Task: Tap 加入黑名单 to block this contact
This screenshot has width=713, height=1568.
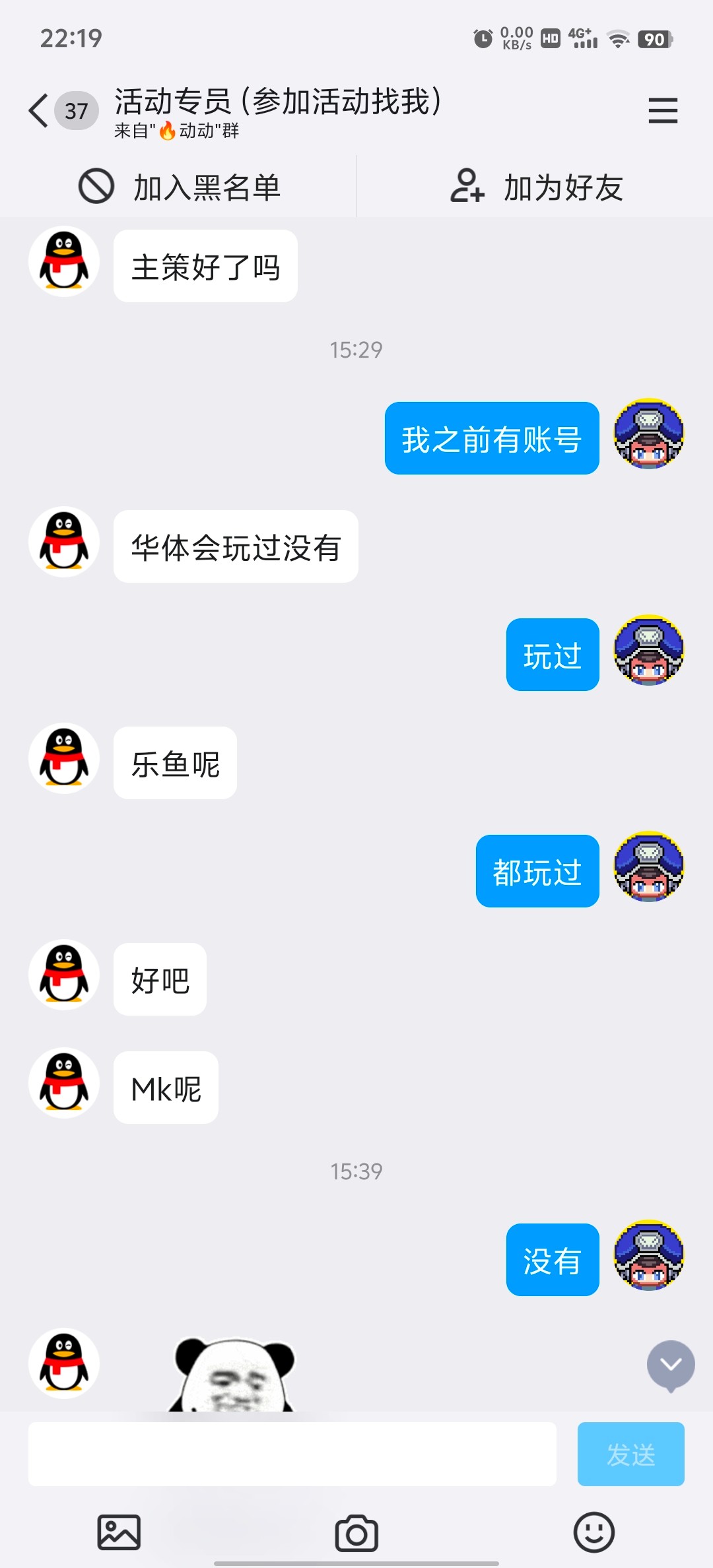Action: 178,187
